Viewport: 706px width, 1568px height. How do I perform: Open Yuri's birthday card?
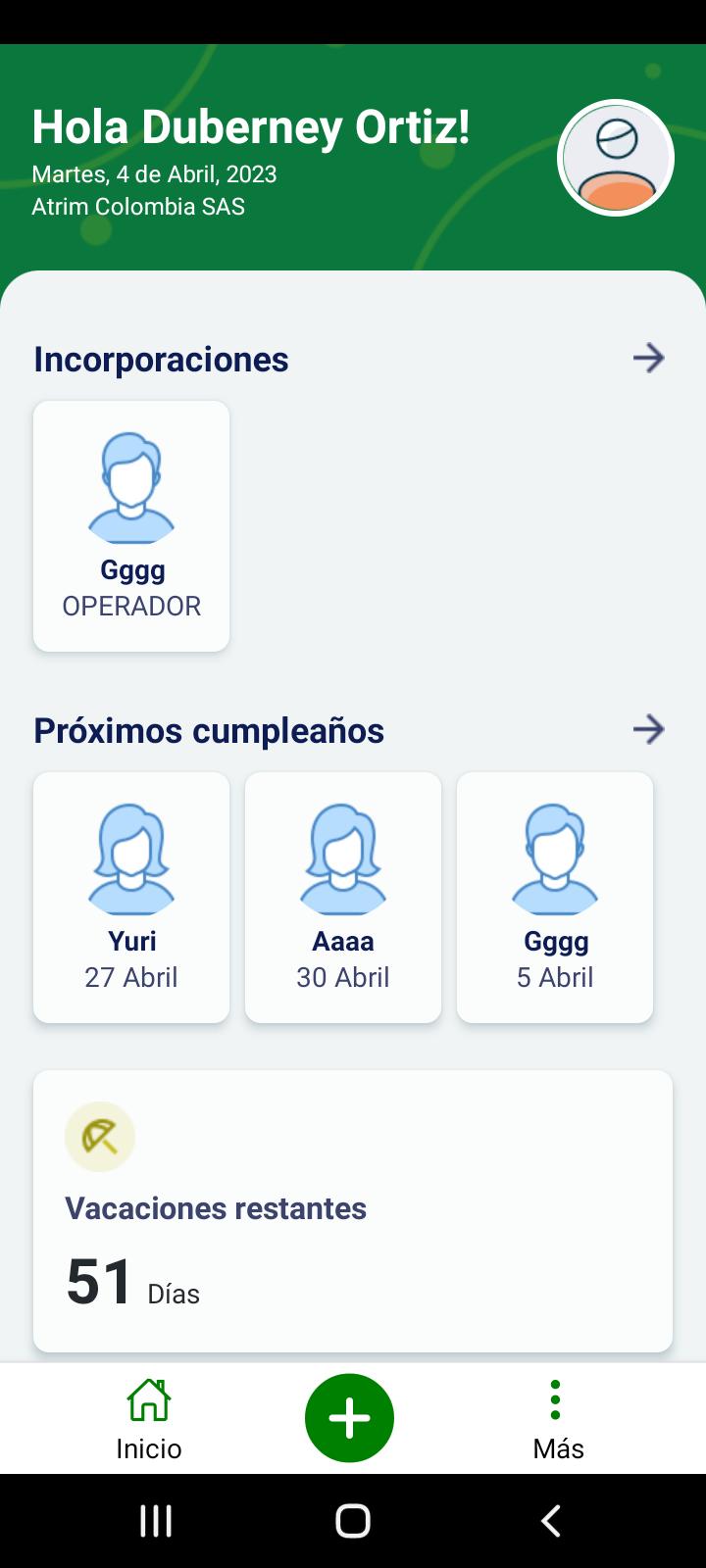131,898
